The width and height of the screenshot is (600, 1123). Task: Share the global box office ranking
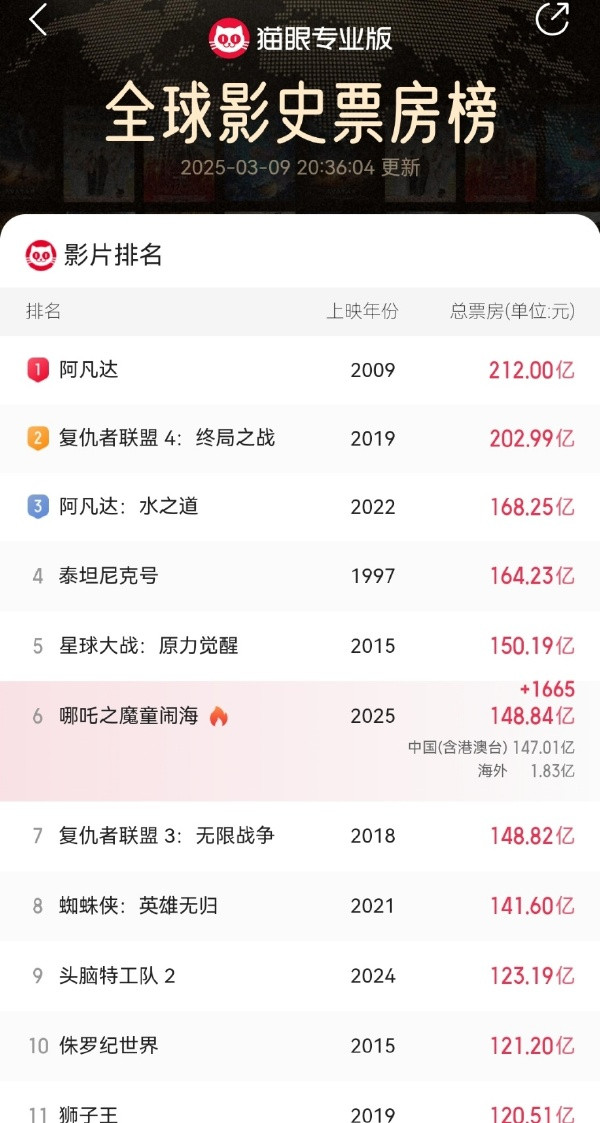[552, 18]
